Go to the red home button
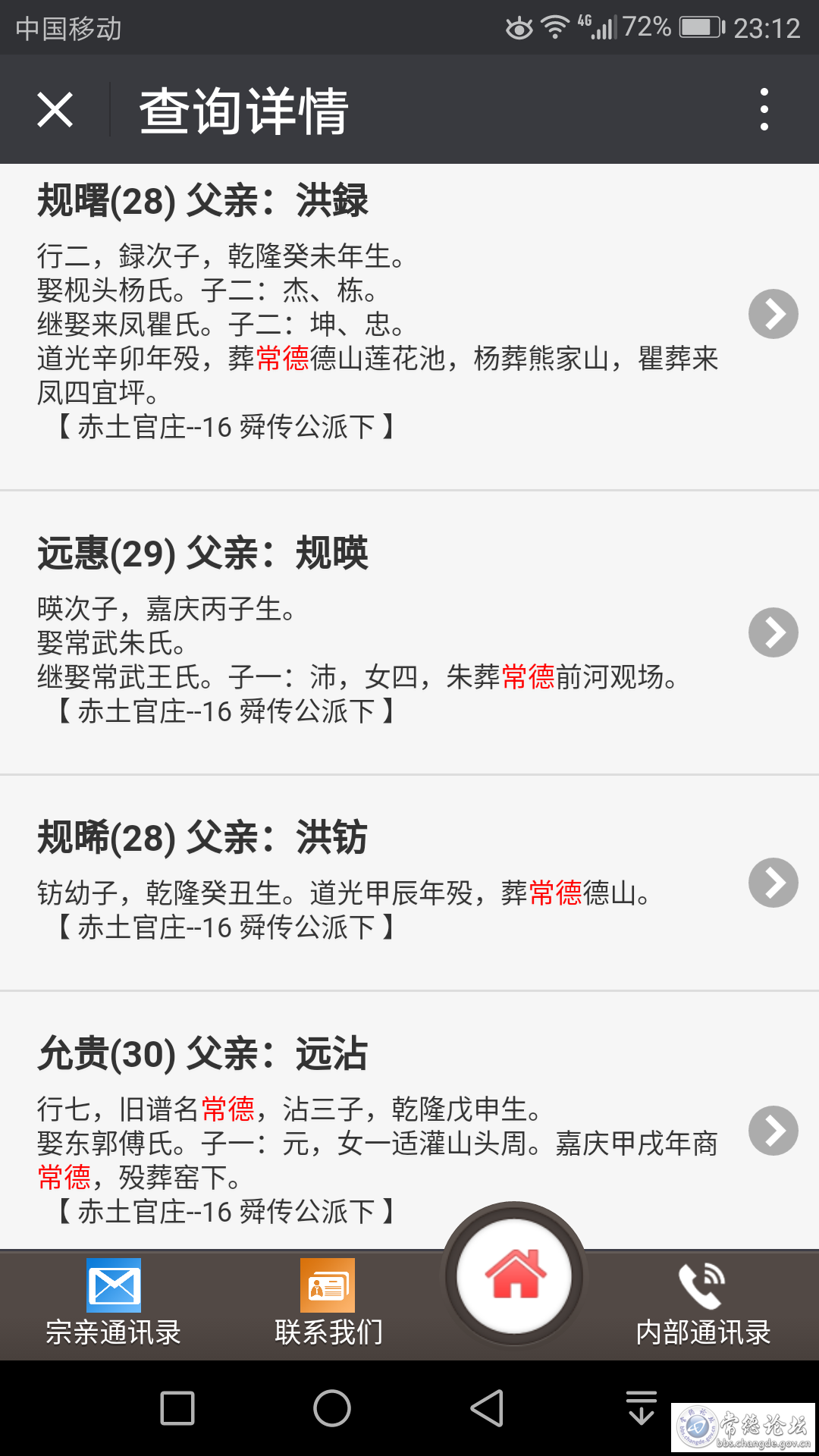The width and height of the screenshot is (819, 1456). (515, 1276)
